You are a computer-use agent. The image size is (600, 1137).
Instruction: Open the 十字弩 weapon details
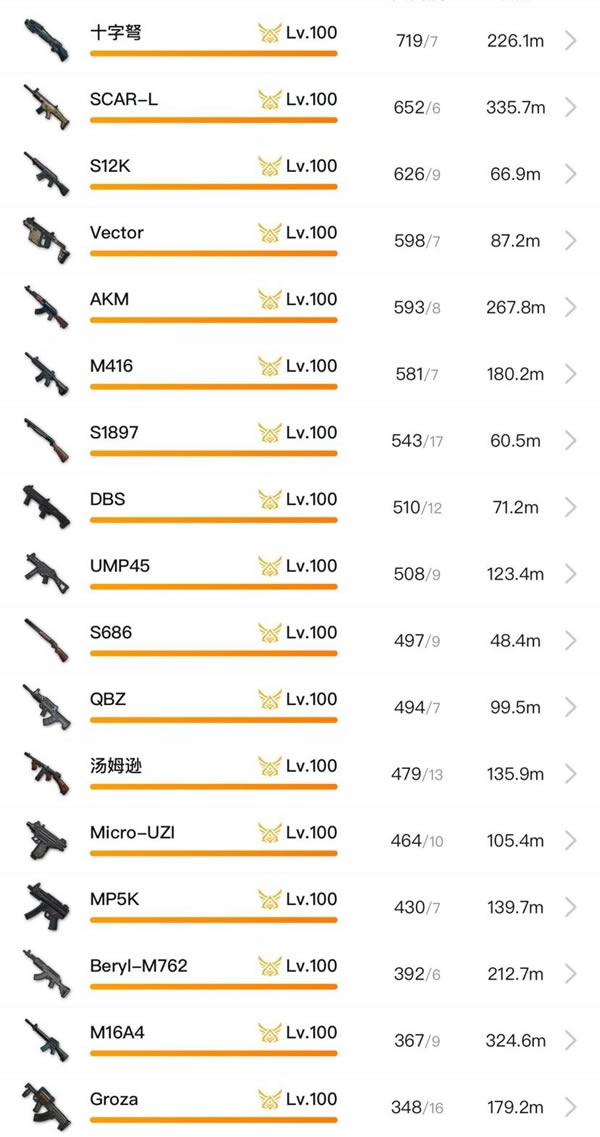coord(300,41)
